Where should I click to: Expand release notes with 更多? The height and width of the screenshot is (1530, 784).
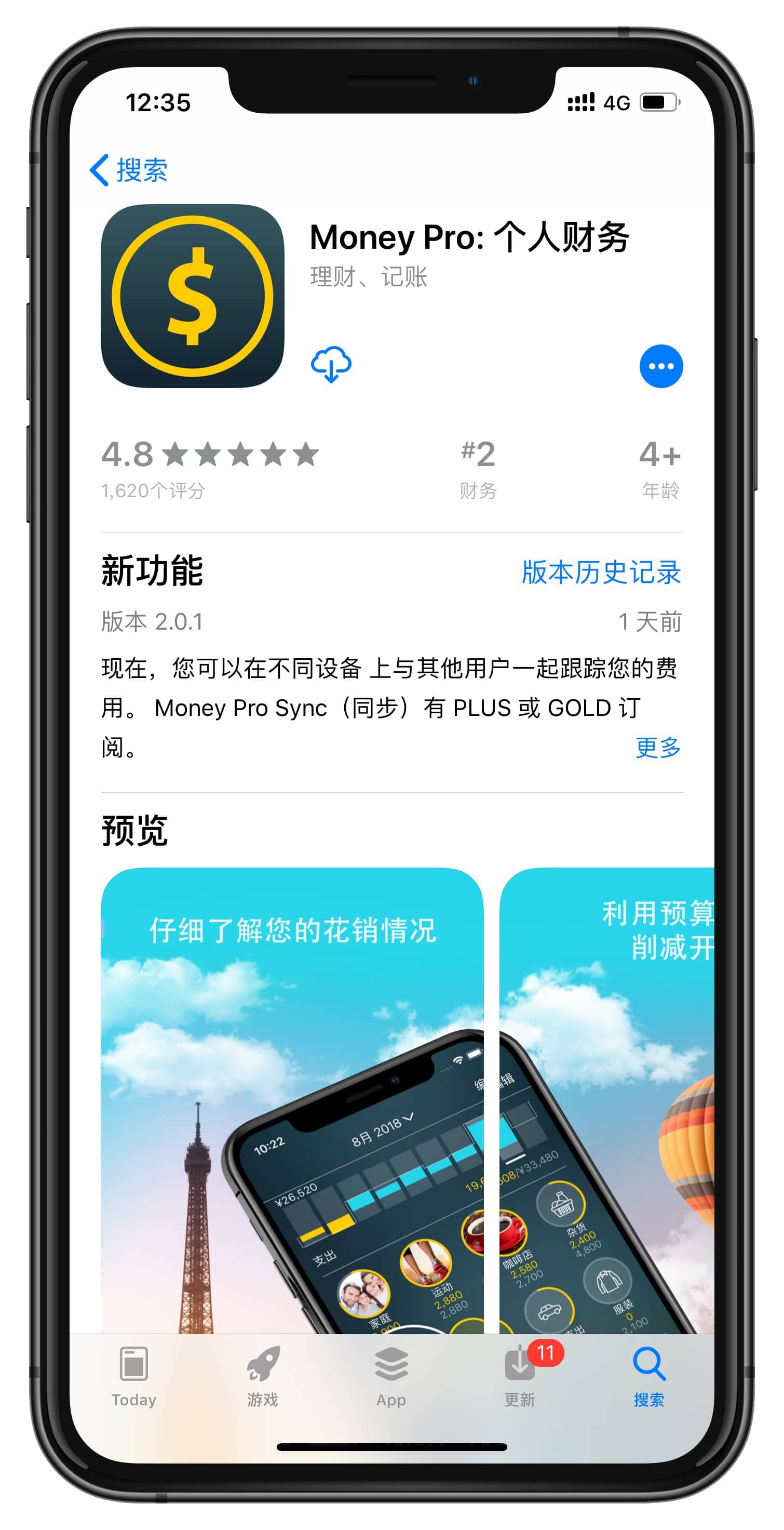pyautogui.click(x=658, y=747)
